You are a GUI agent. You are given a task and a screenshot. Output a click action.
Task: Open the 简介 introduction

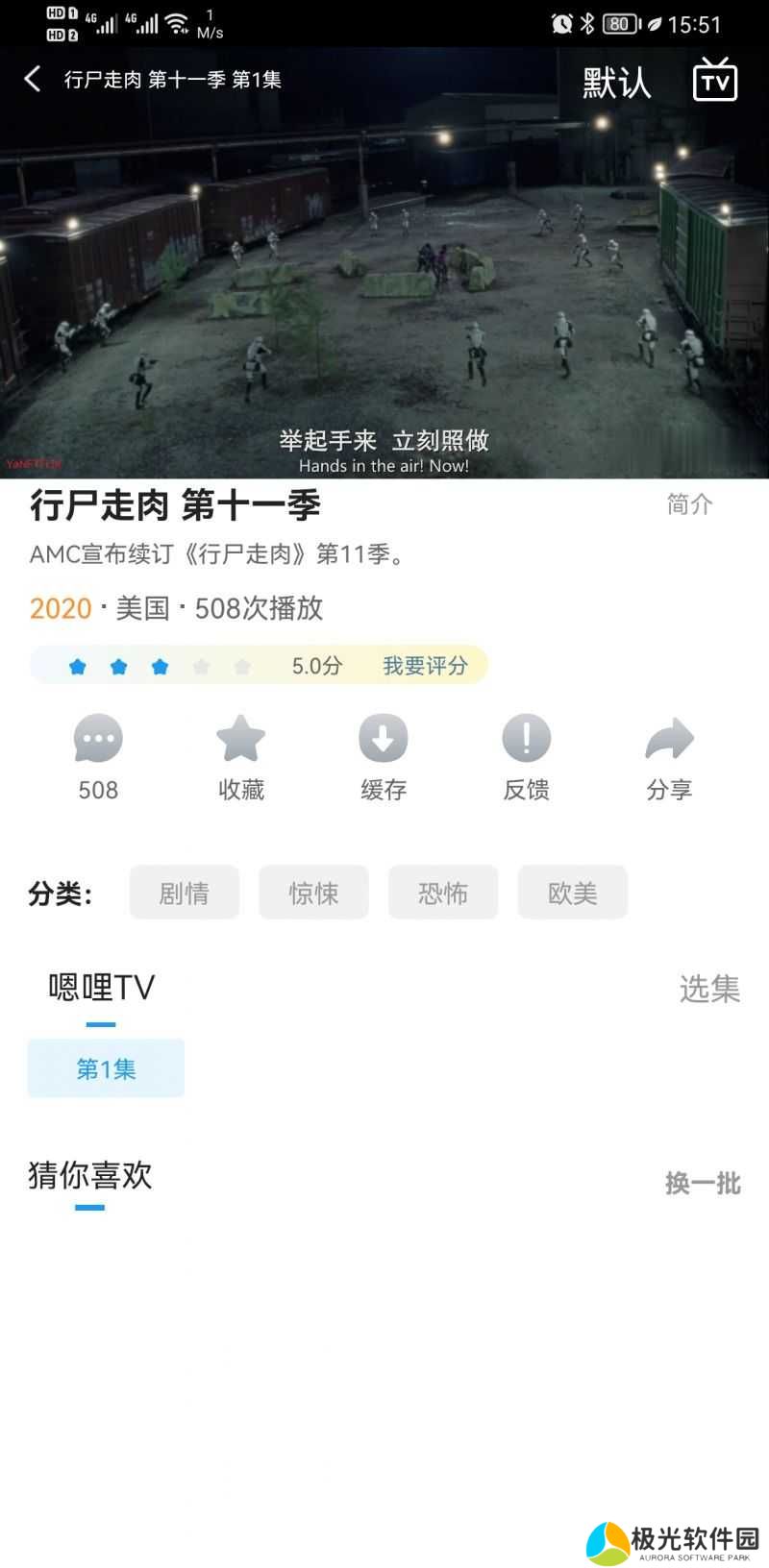pyautogui.click(x=689, y=504)
